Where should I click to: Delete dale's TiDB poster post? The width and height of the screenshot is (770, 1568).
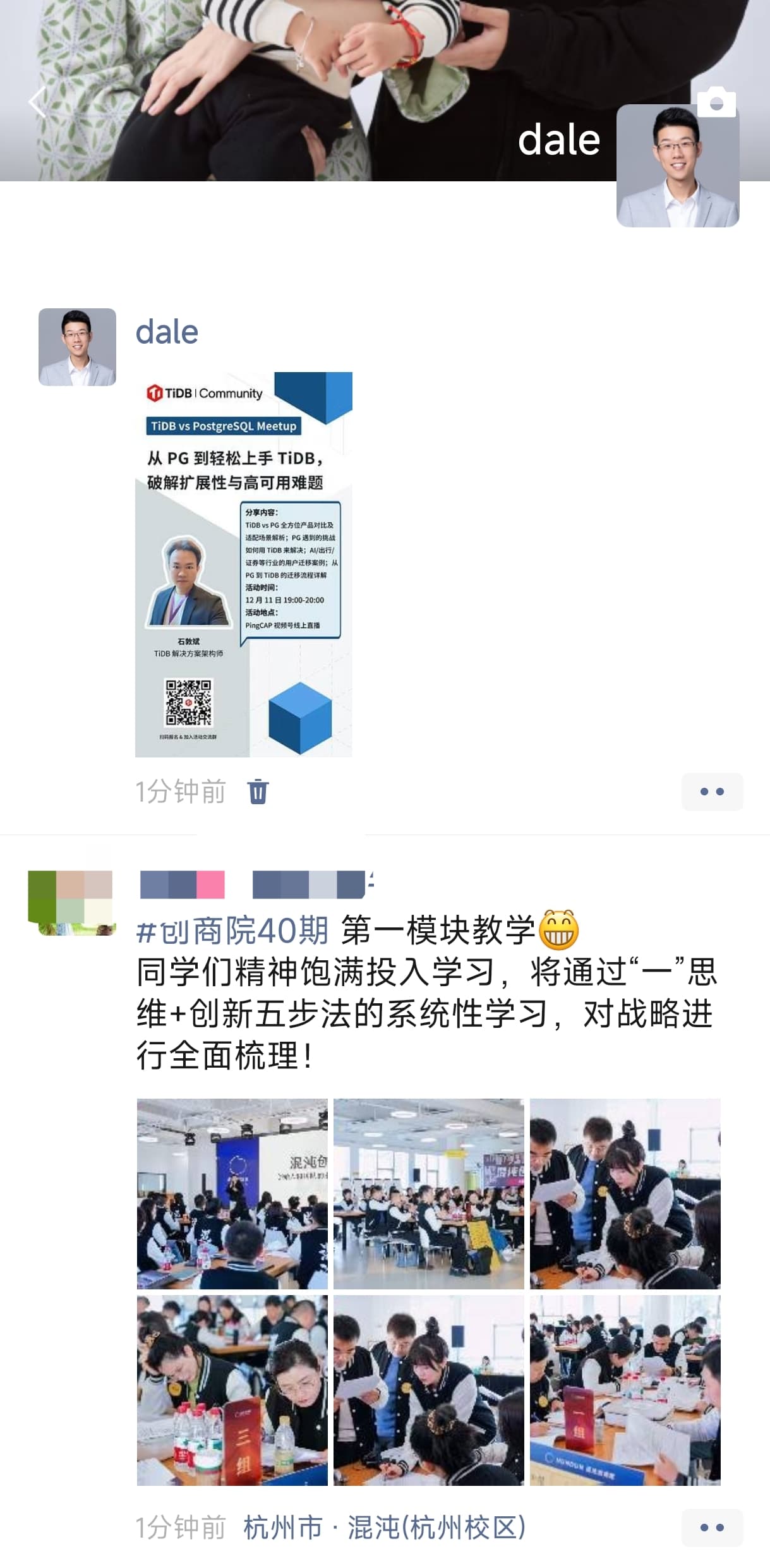(x=258, y=791)
